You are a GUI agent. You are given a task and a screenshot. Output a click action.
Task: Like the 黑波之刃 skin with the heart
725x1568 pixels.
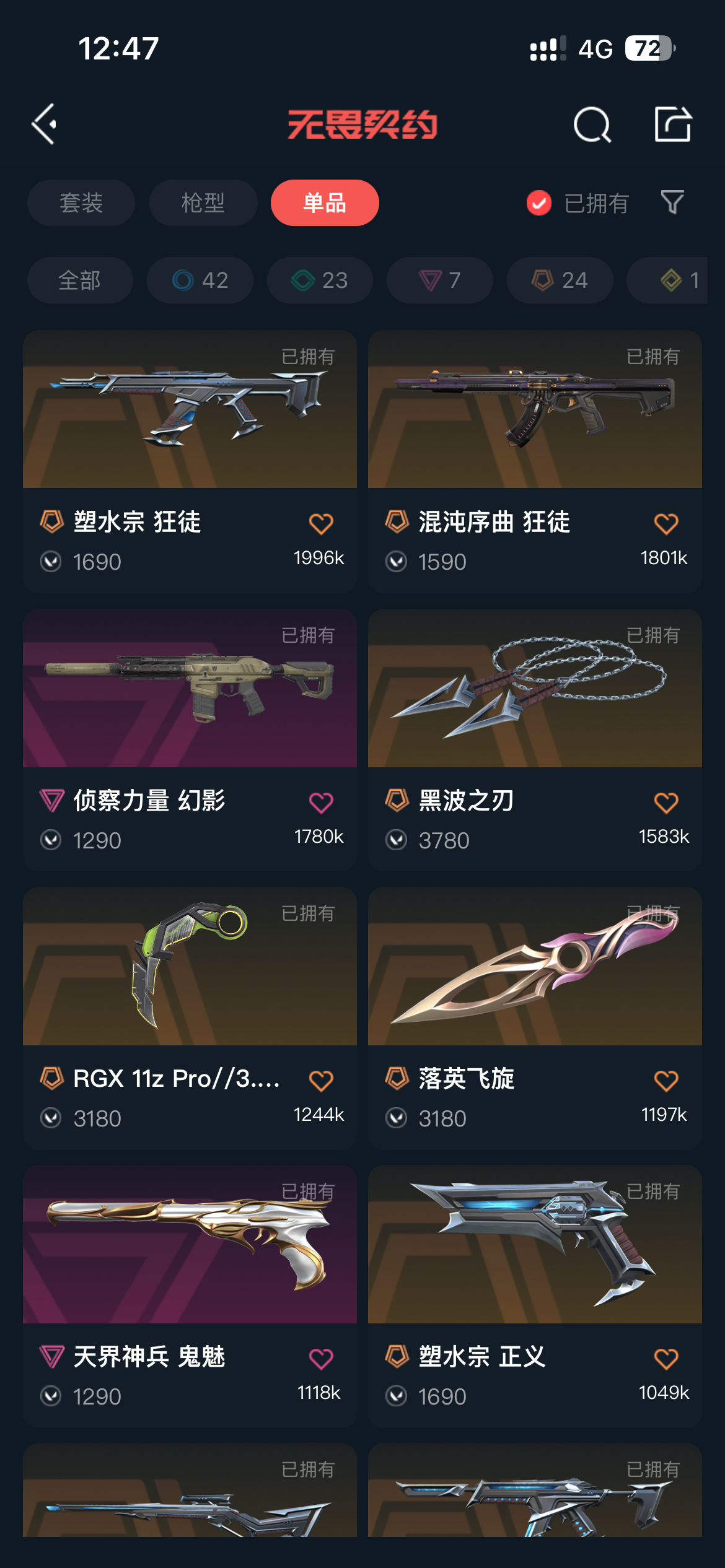pyautogui.click(x=666, y=803)
